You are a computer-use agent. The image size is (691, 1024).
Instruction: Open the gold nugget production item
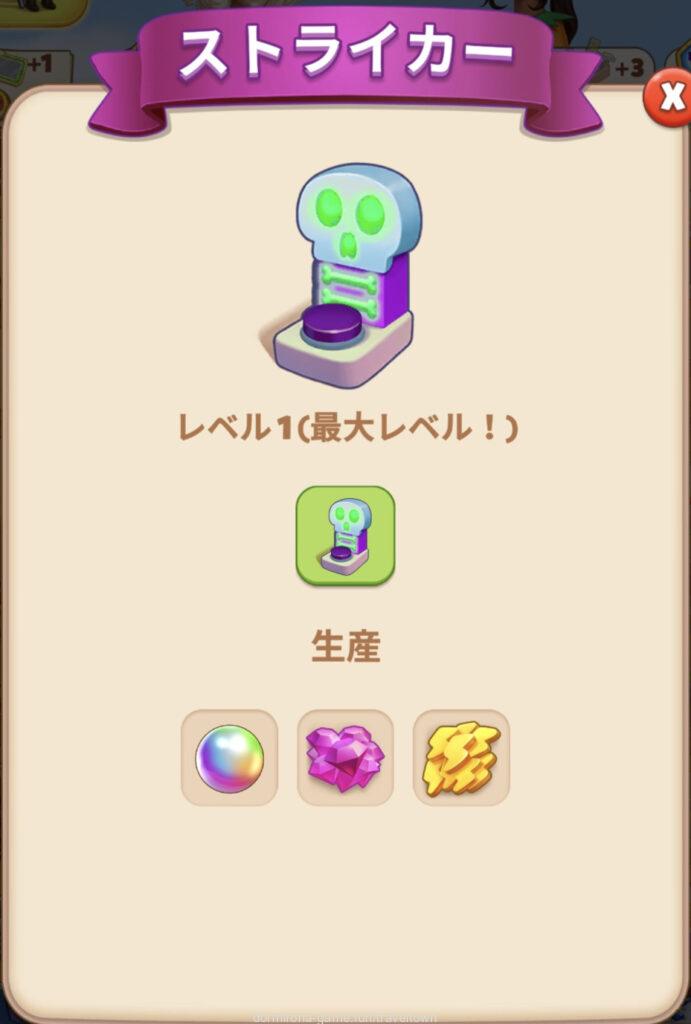click(x=461, y=758)
